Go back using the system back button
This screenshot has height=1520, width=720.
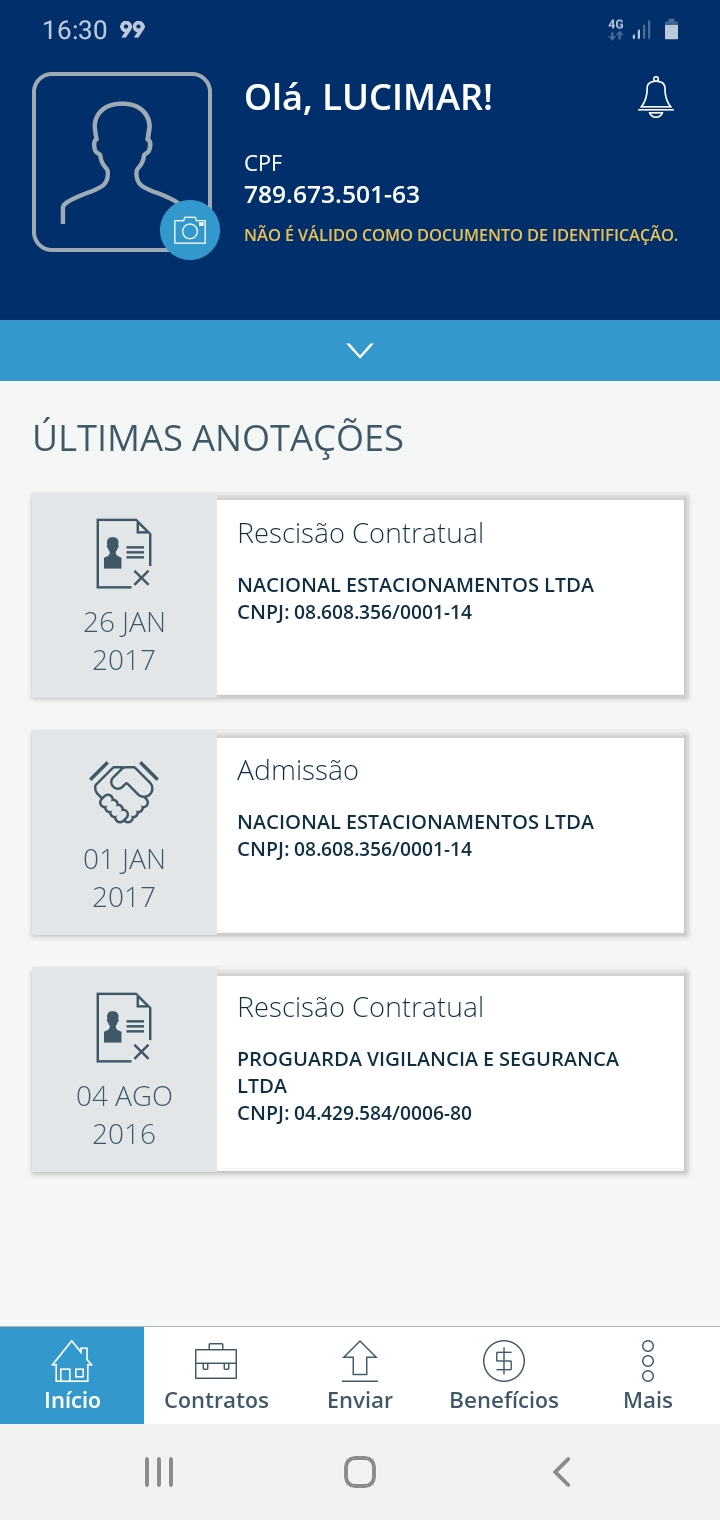[562, 1472]
